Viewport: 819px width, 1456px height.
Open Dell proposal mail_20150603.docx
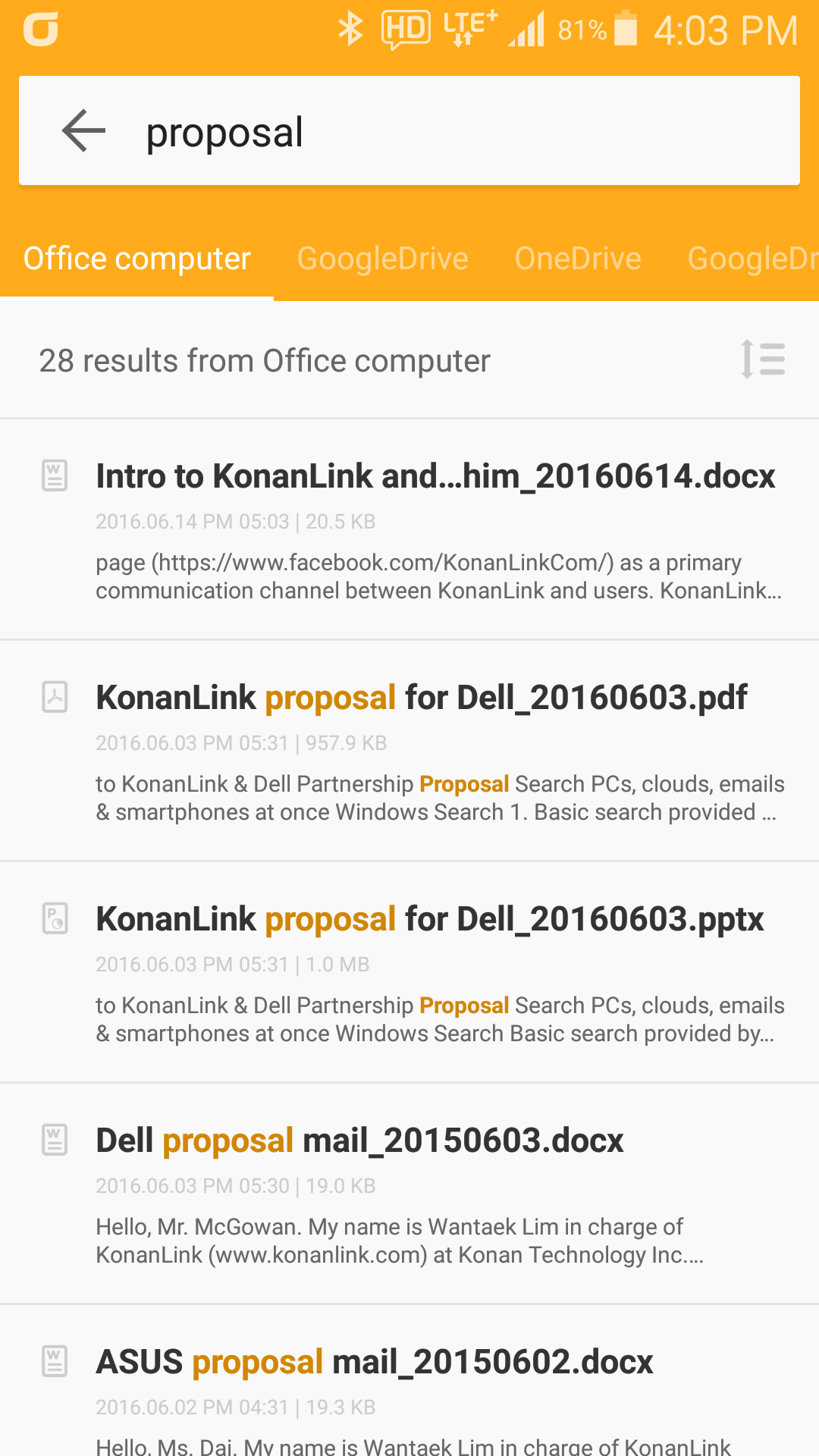(x=359, y=1141)
